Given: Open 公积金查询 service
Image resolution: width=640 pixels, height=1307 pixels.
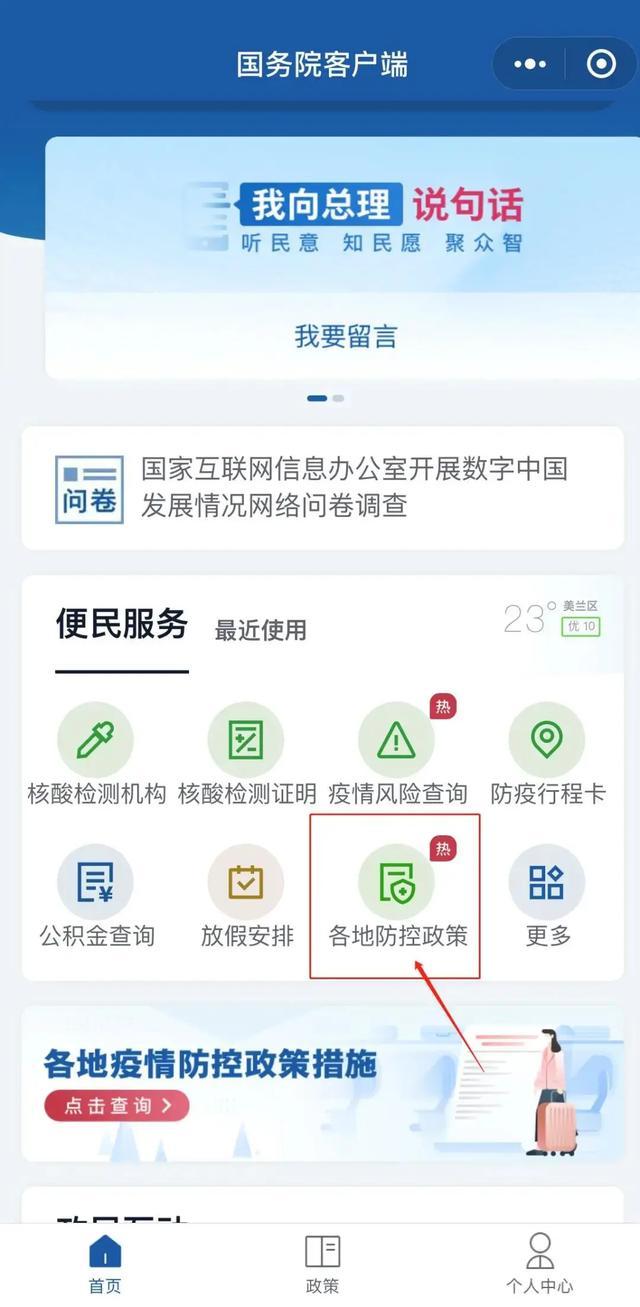Looking at the screenshot, I should click(x=96, y=897).
